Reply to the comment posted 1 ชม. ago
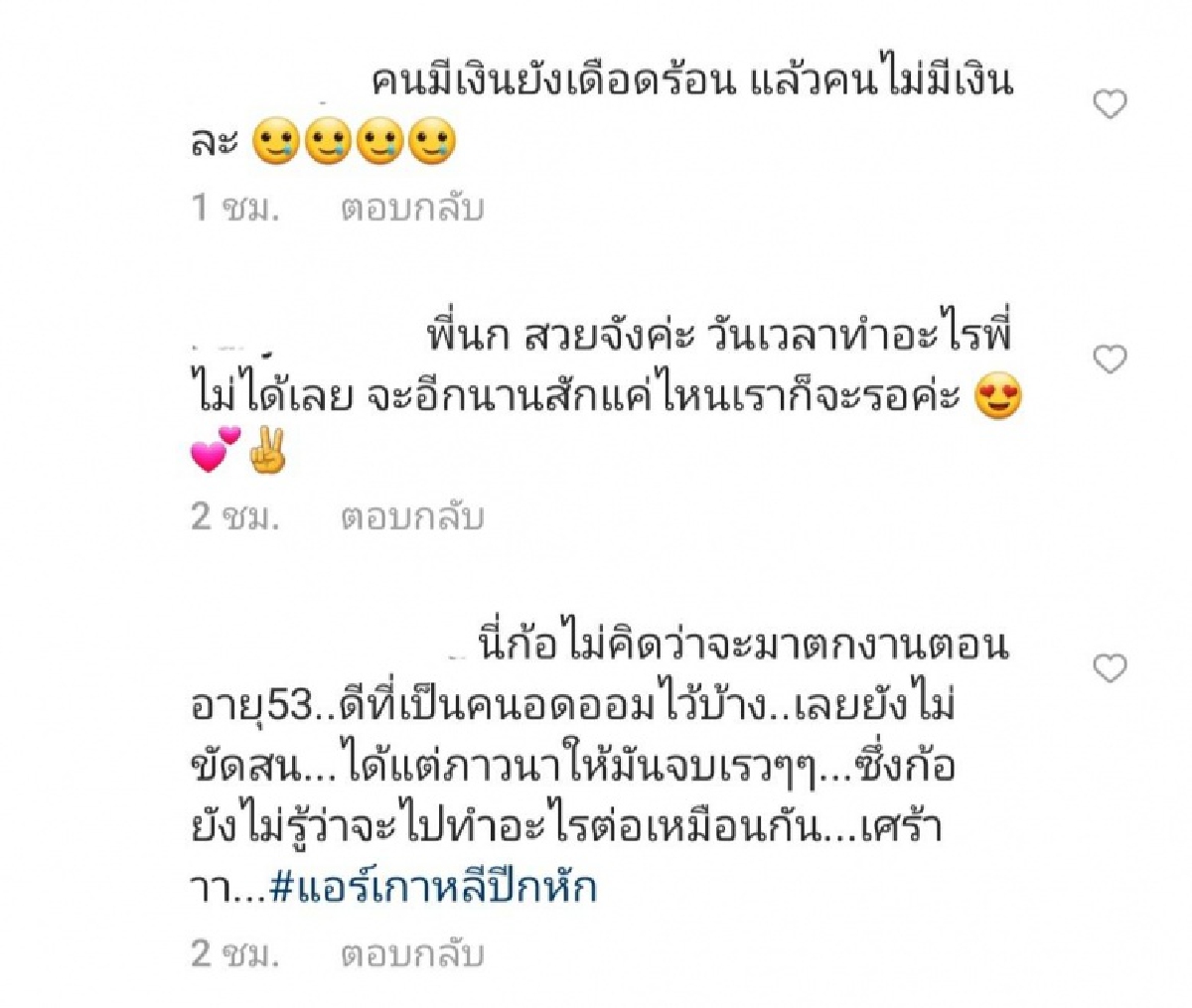Viewport: 1192px width, 1008px height. pos(411,209)
